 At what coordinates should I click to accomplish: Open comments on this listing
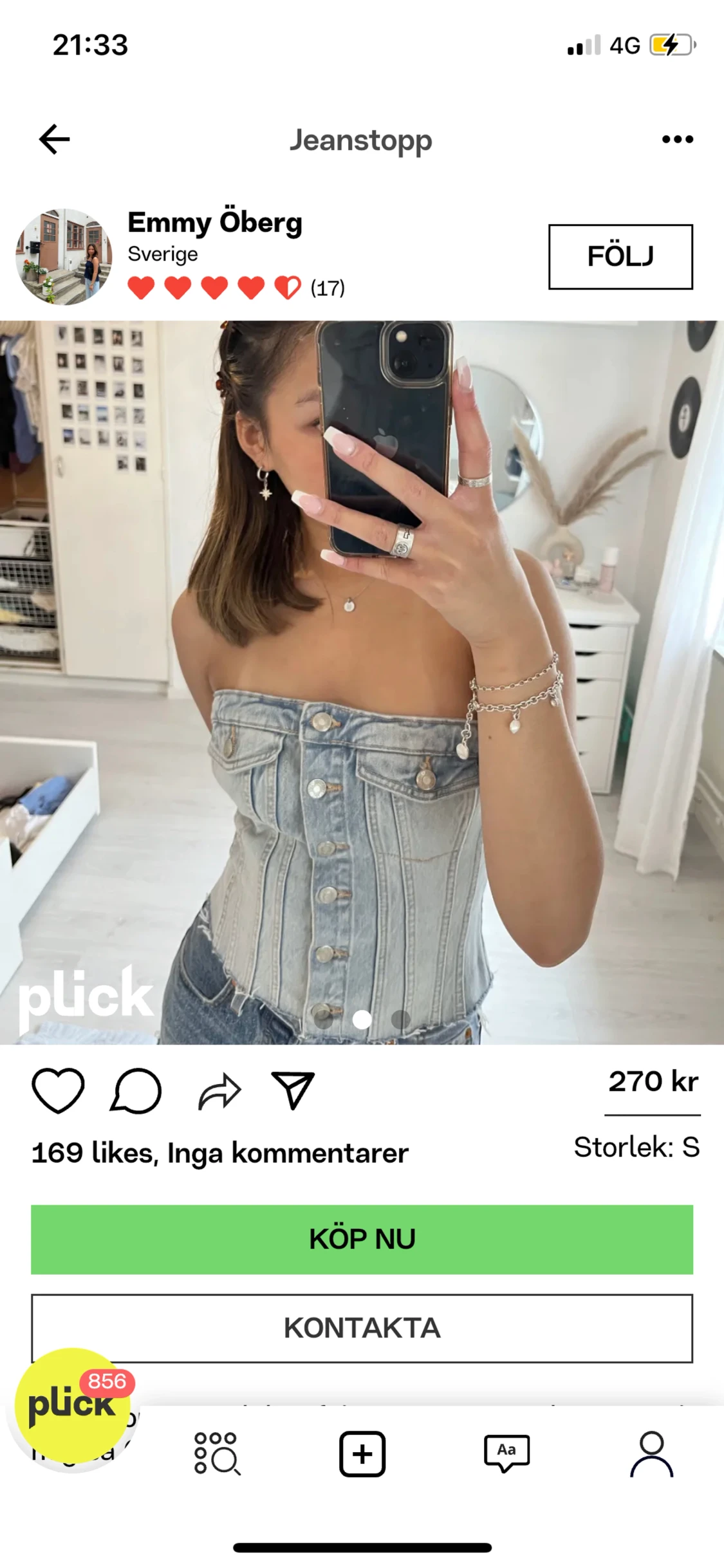tap(136, 1090)
